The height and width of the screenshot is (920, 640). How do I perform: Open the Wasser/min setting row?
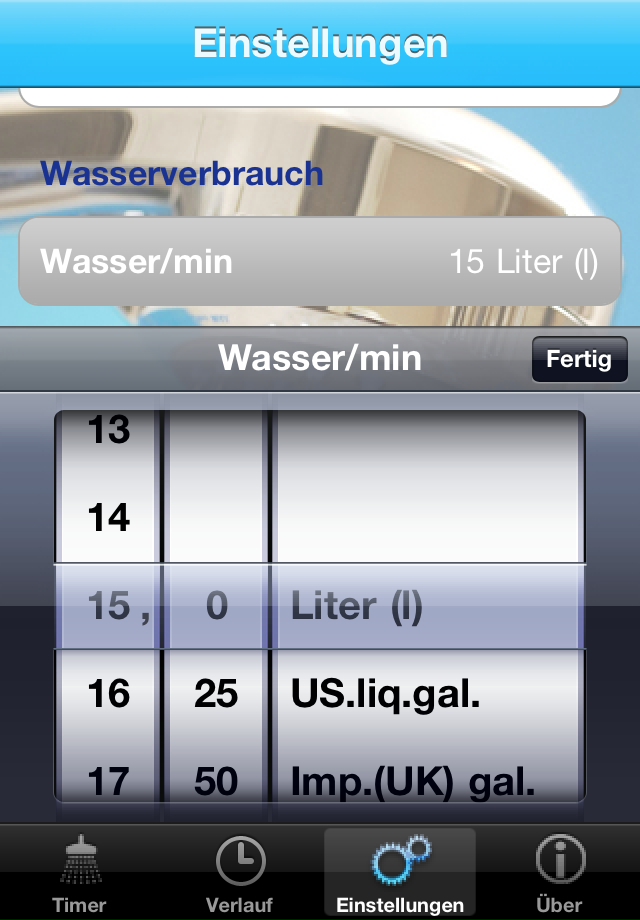(x=320, y=262)
